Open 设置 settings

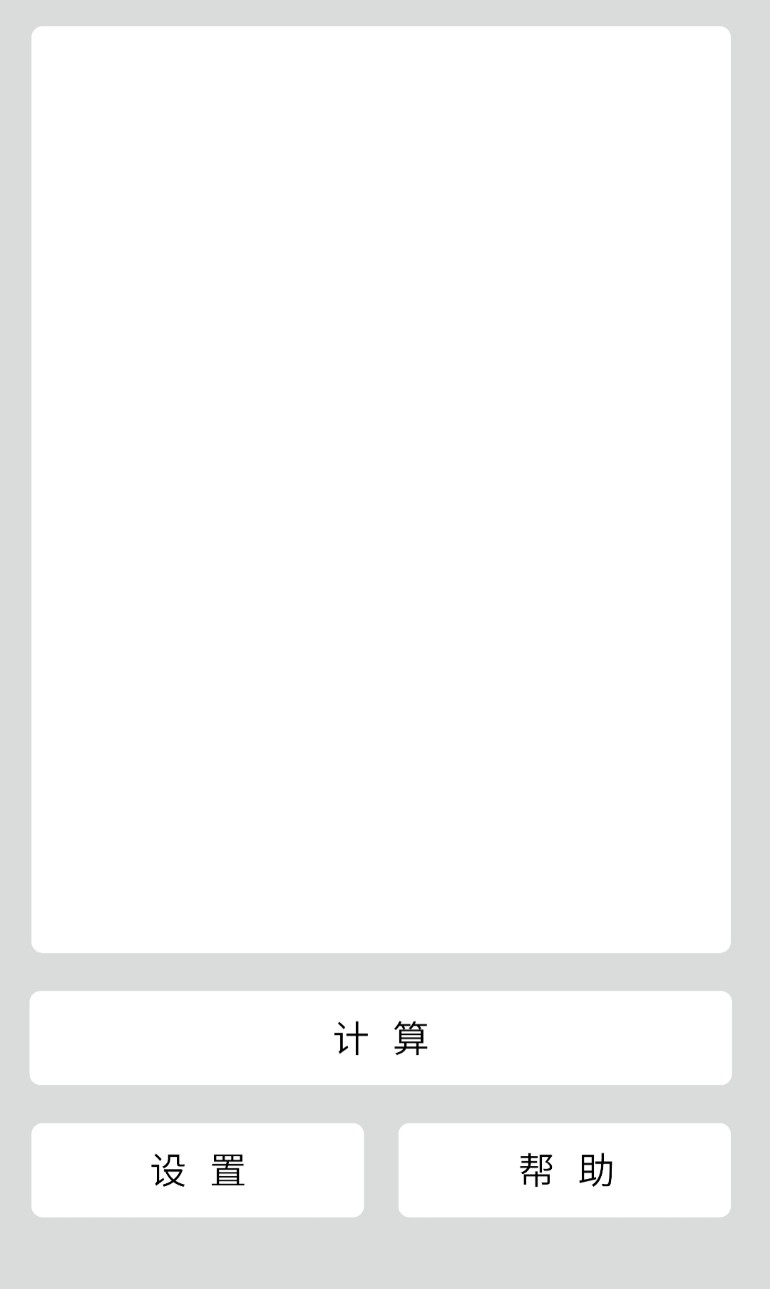[x=198, y=1170]
